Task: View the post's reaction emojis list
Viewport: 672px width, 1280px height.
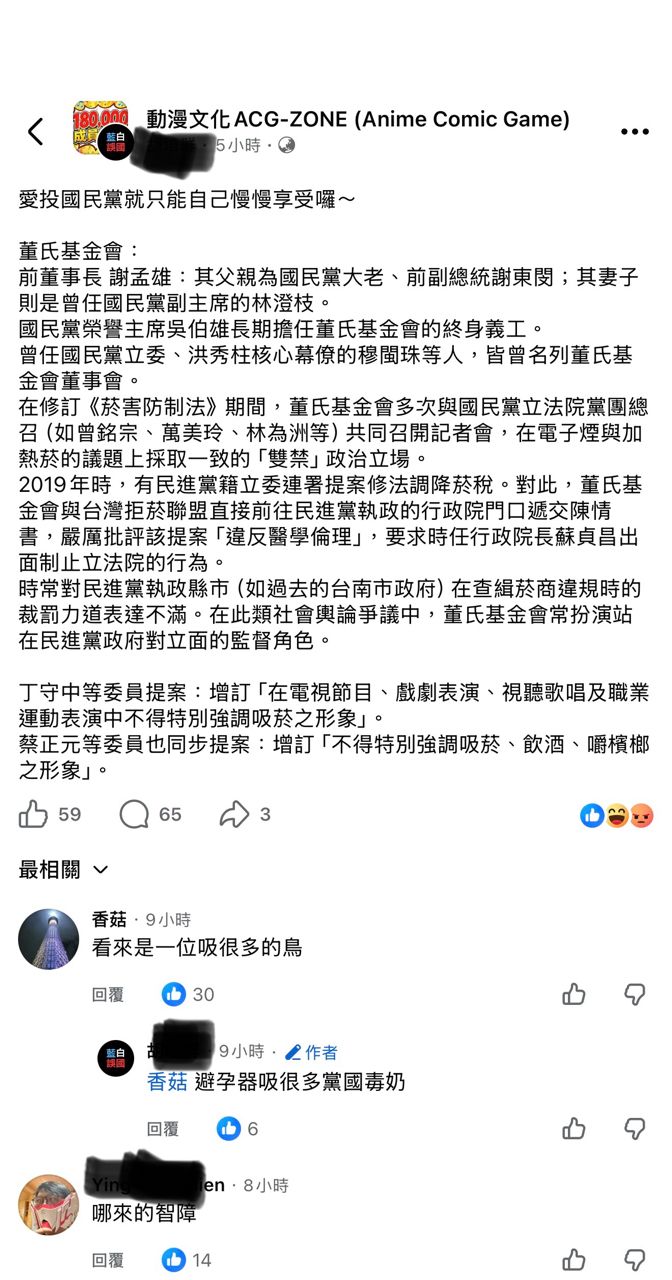Action: [x=617, y=815]
